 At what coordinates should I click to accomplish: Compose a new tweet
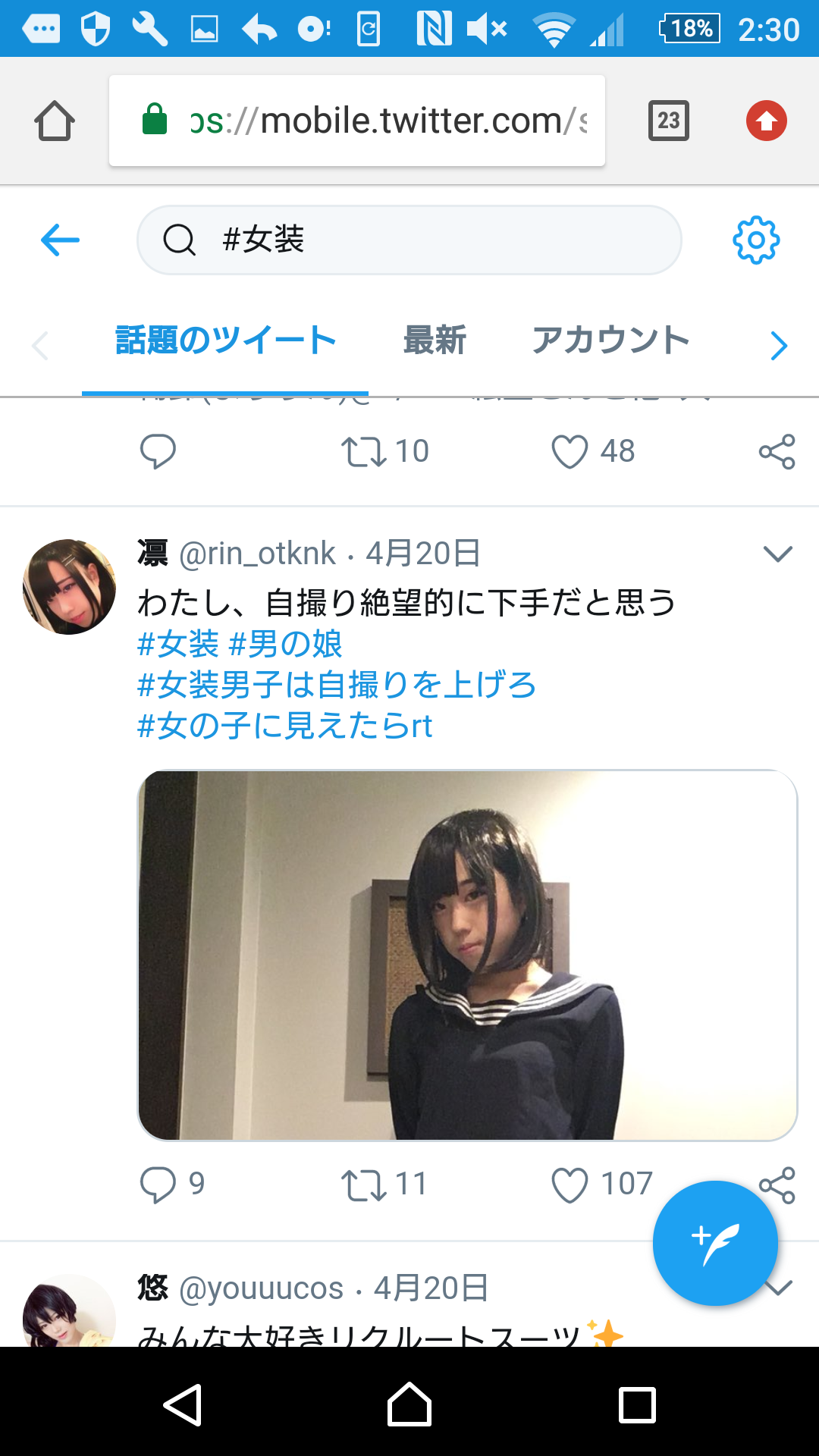pos(715,1243)
